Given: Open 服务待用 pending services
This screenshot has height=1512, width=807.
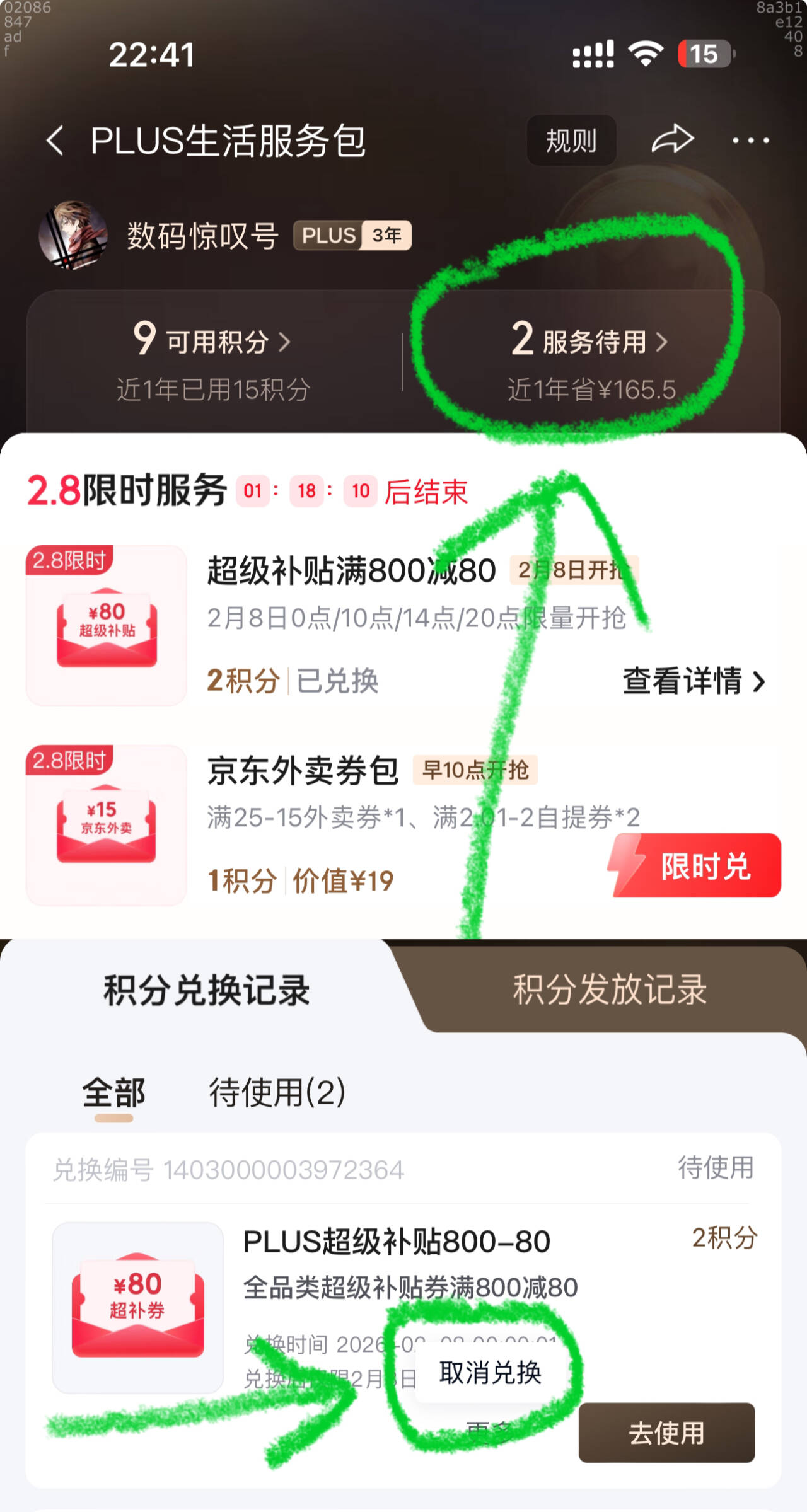Looking at the screenshot, I should coord(590,342).
